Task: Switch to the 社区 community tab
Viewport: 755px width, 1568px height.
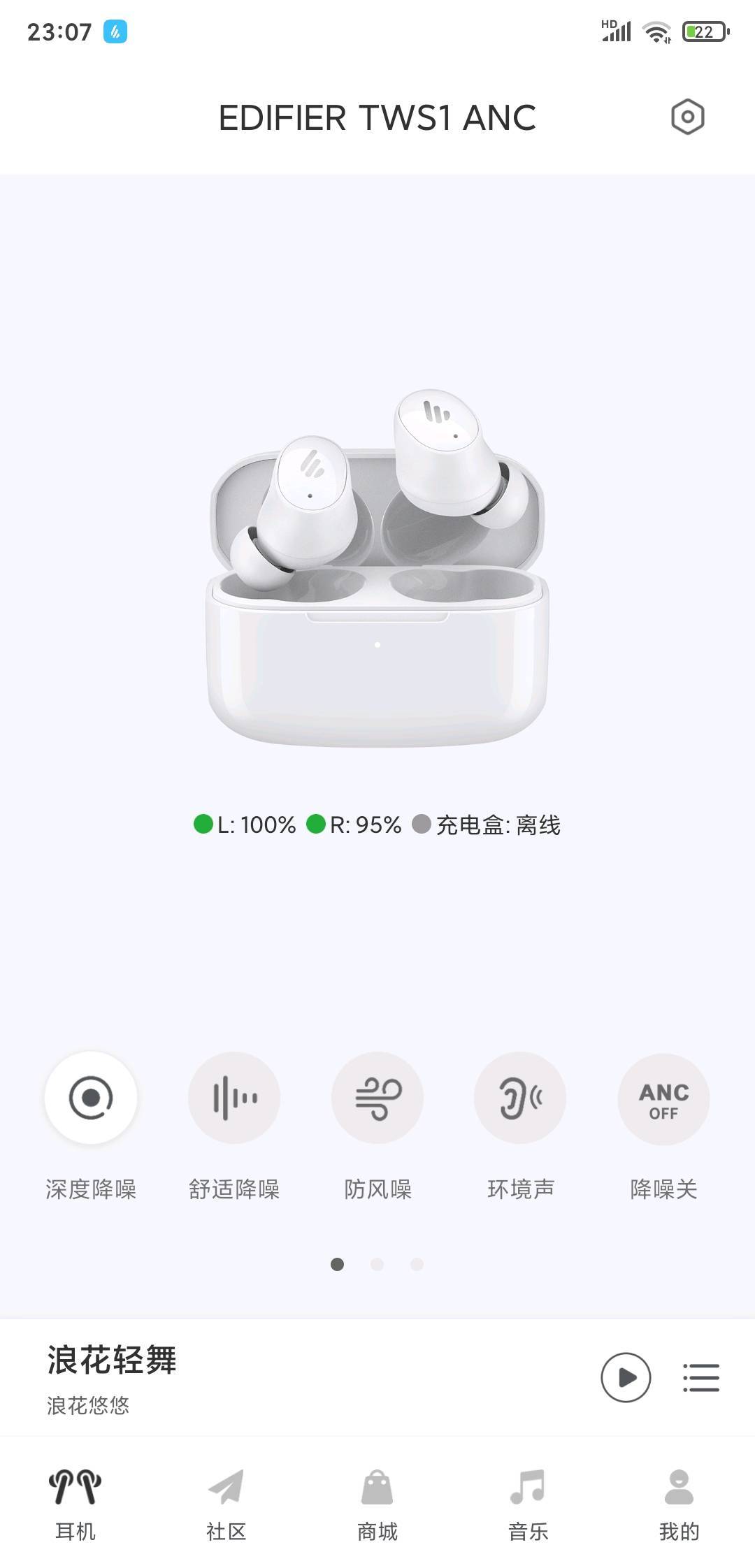Action: (226, 1504)
